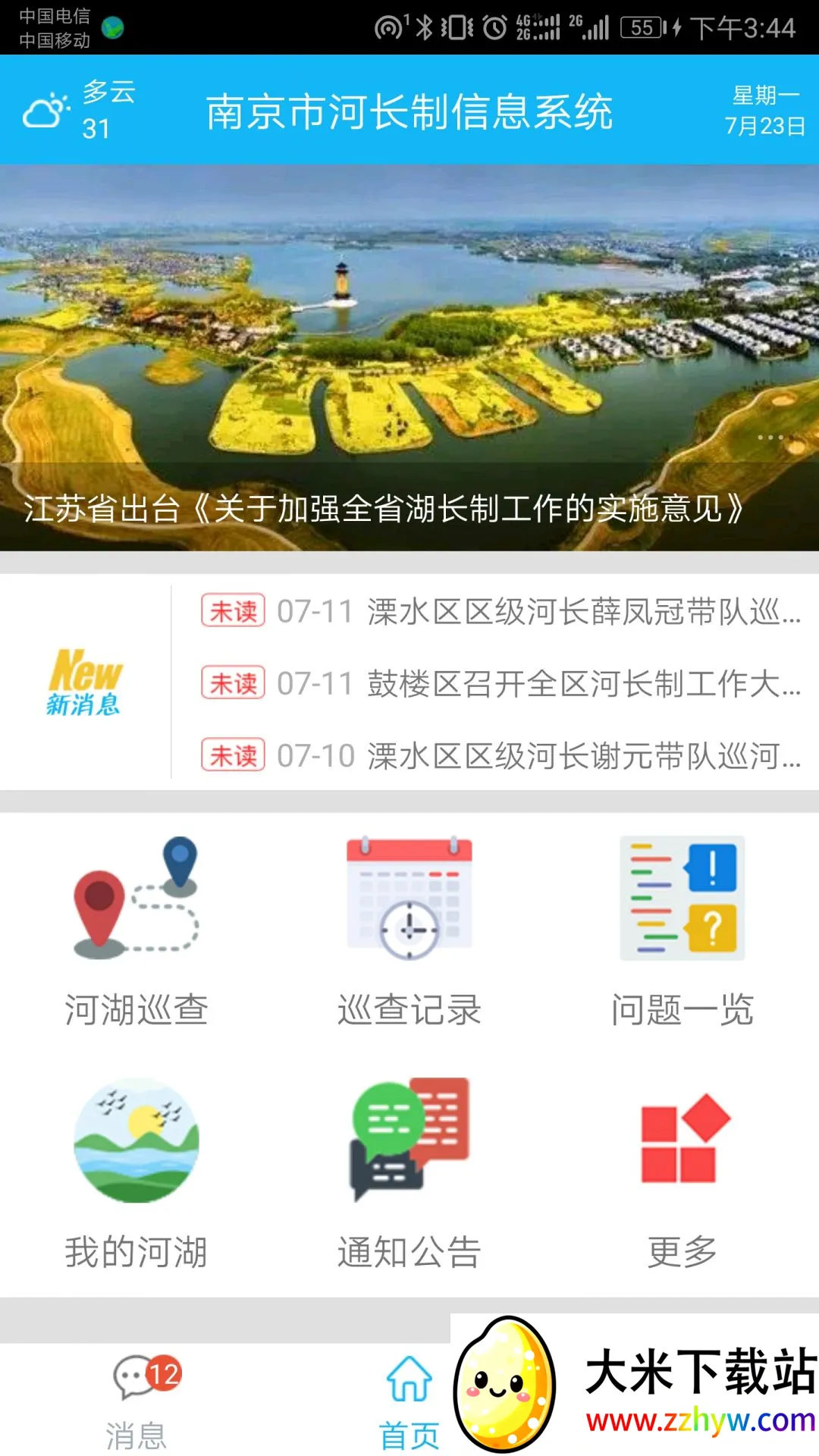Open the 问题一览 (problem overview) icon
Image resolution: width=819 pixels, height=1456 pixels.
(681, 906)
